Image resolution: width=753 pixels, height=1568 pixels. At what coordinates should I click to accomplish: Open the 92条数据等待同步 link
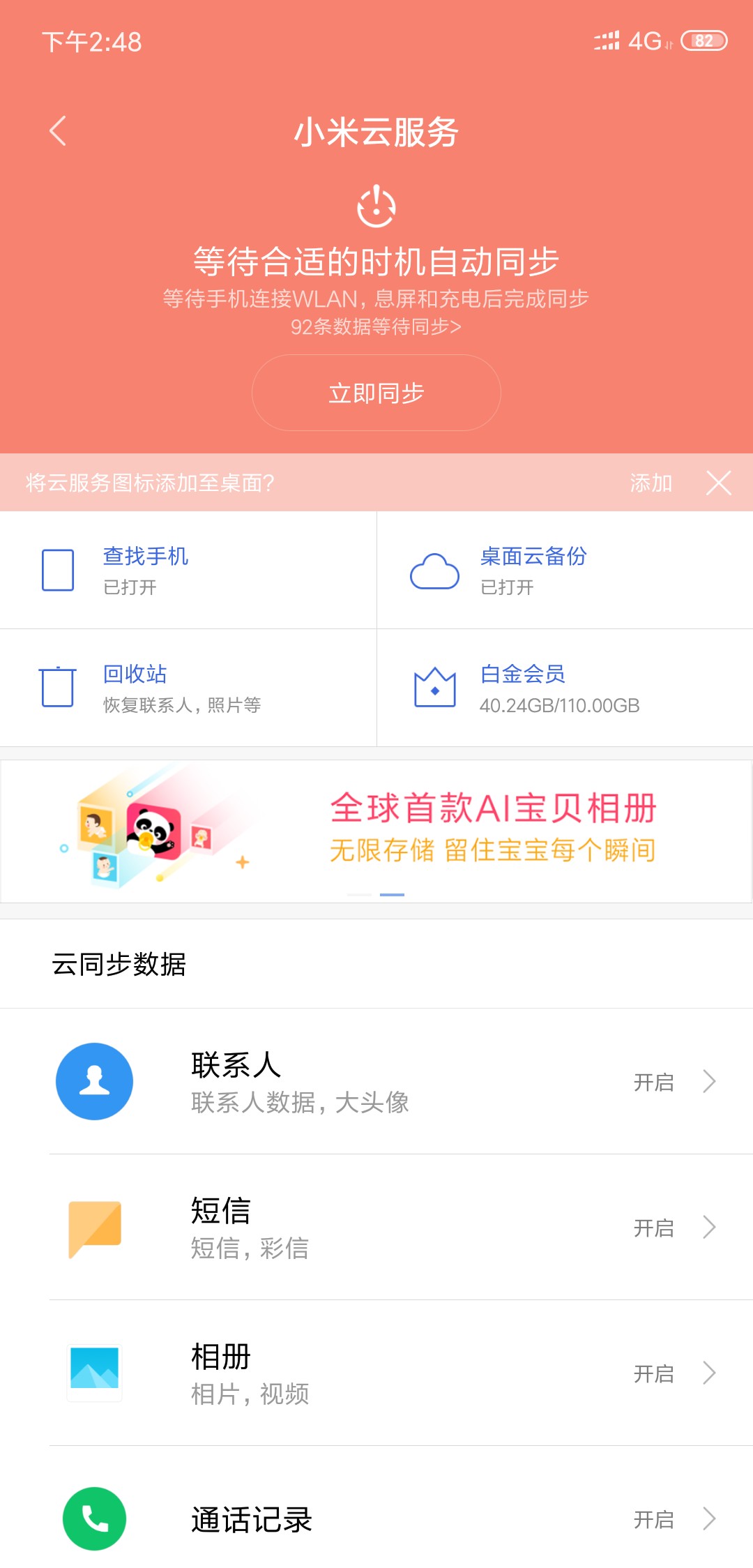coord(376,326)
